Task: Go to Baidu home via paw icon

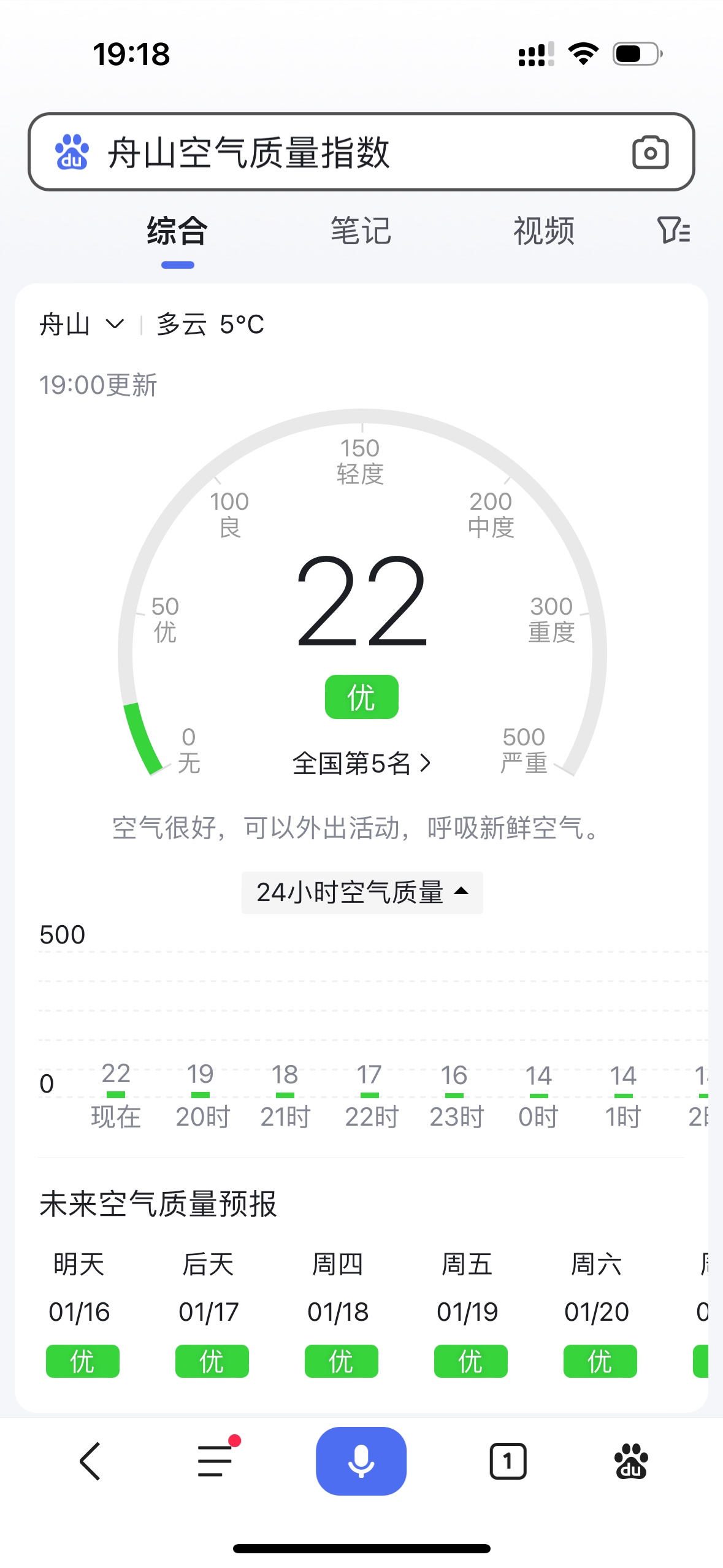Action: click(x=631, y=1461)
